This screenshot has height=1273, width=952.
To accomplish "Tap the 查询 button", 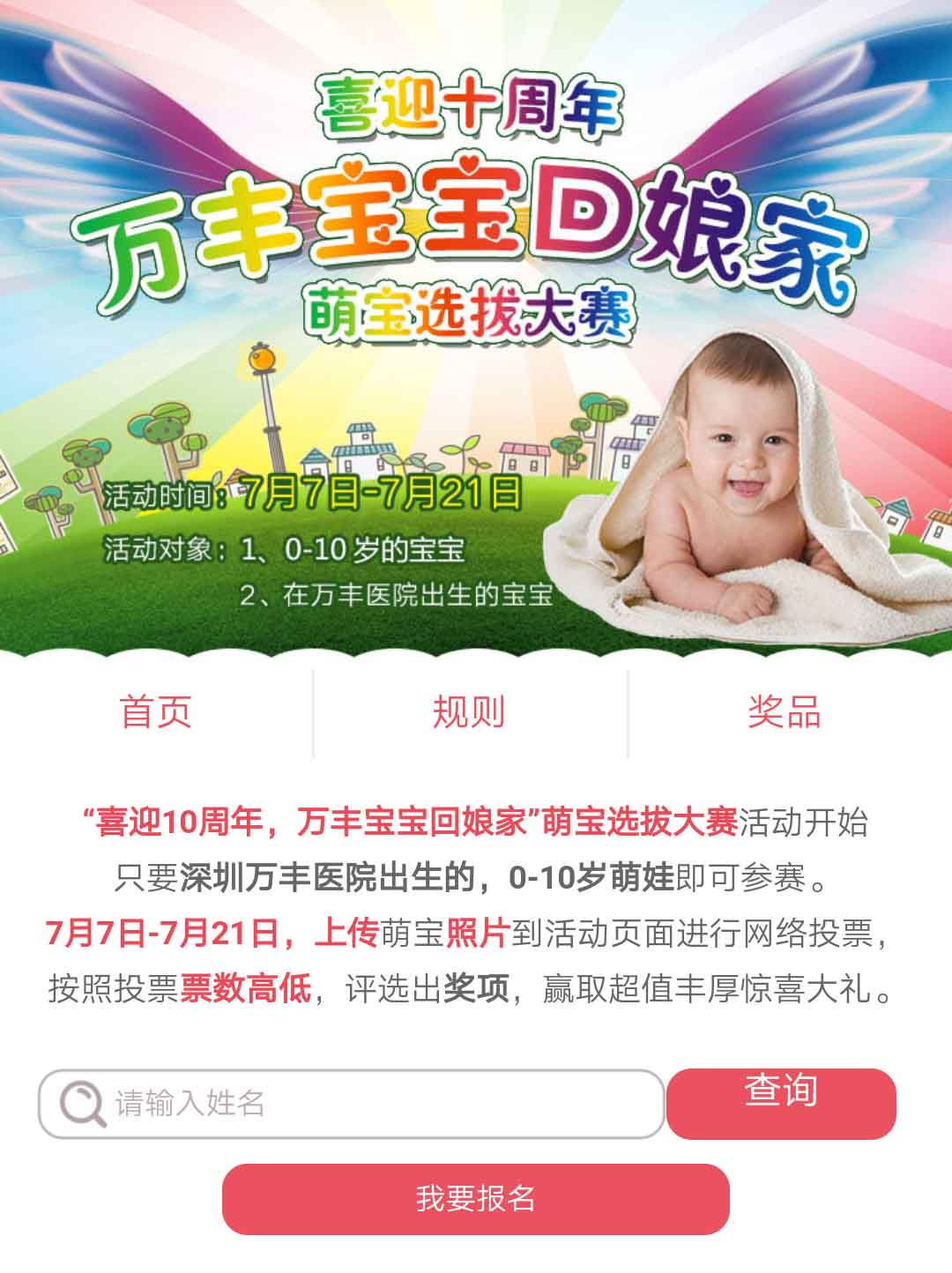I will point(781,1103).
